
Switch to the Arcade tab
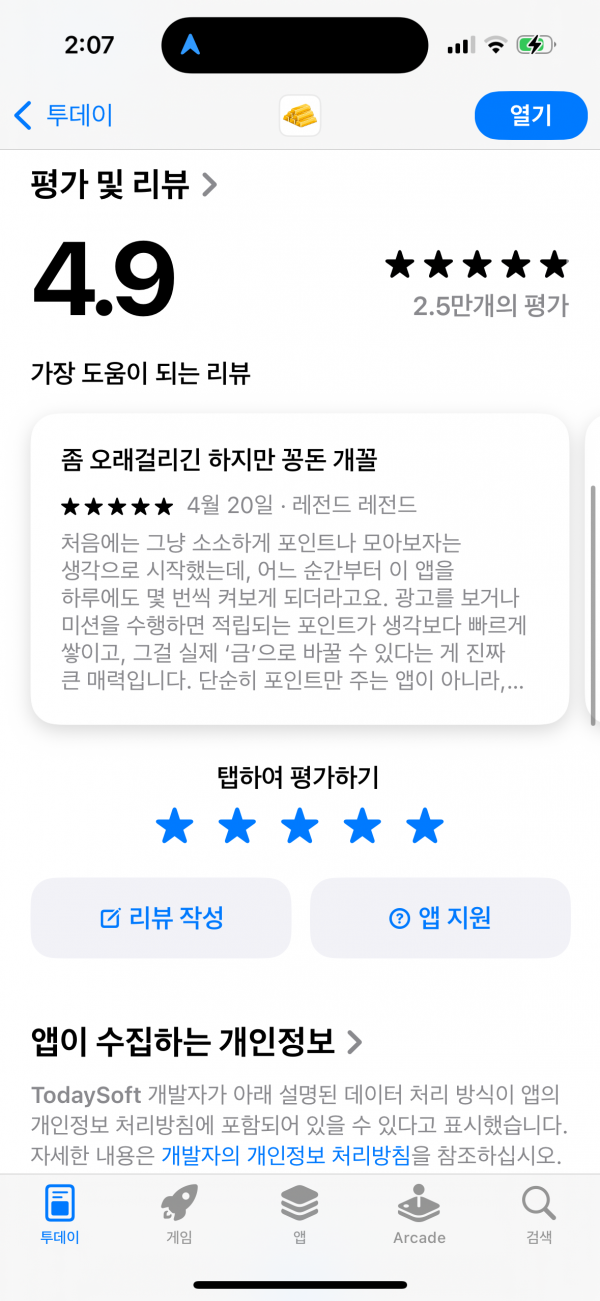click(x=419, y=1214)
